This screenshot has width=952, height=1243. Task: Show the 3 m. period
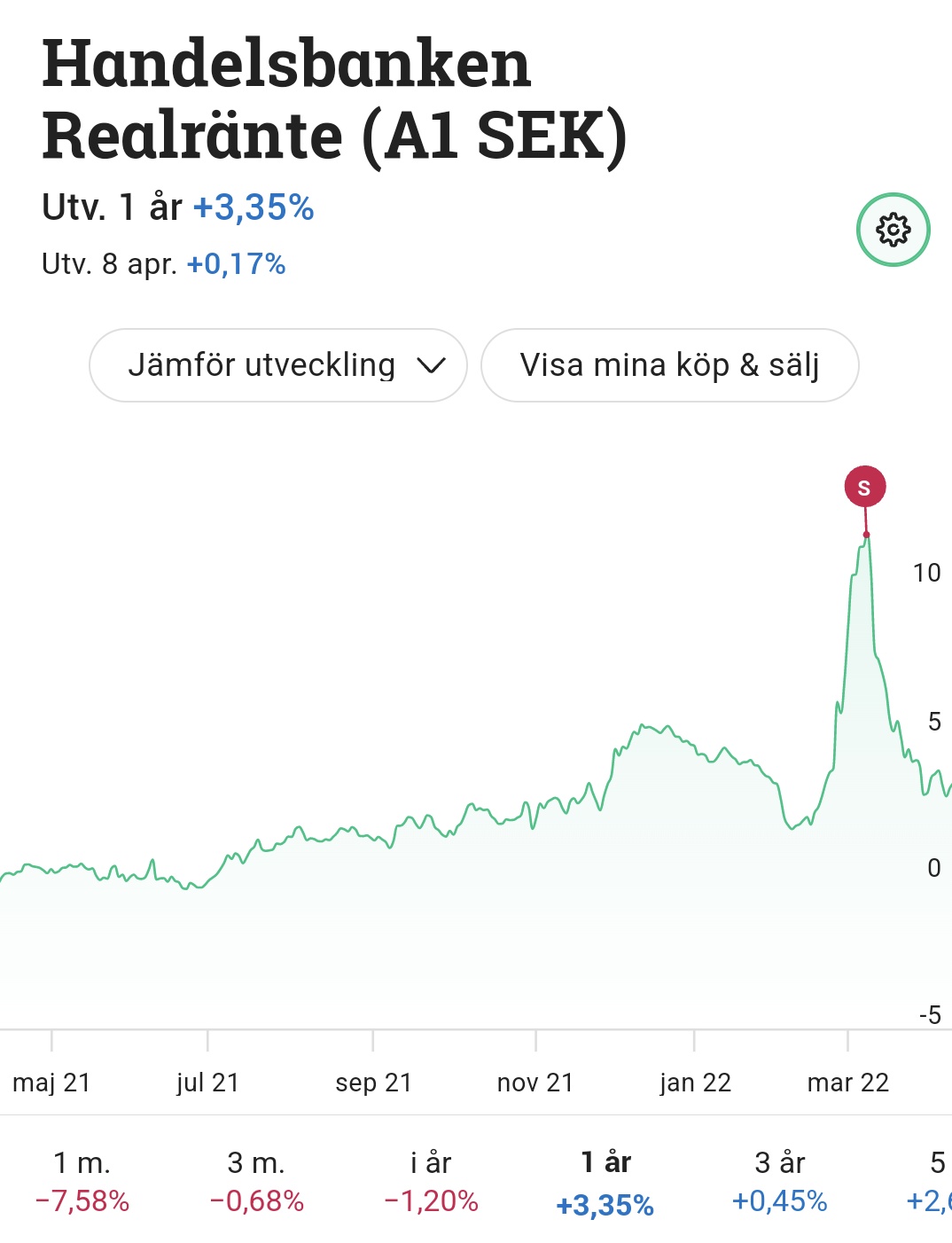tap(256, 1181)
